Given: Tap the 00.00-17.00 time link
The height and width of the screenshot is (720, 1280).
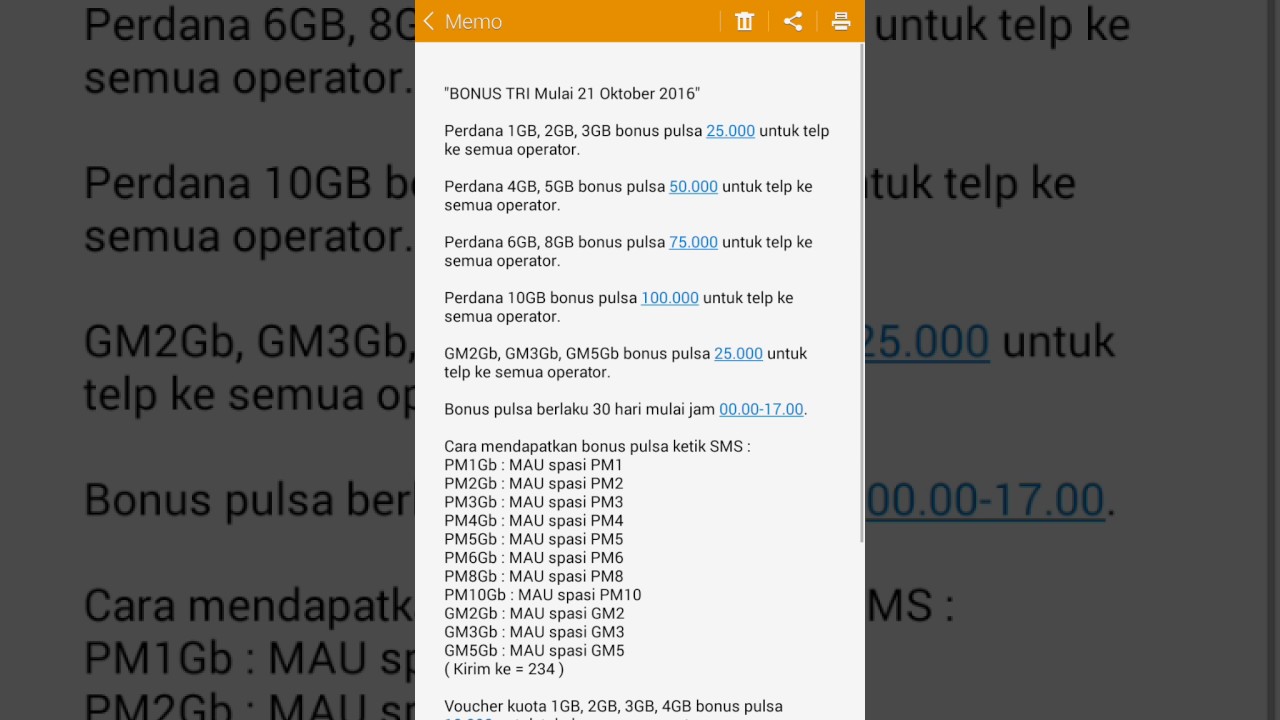Looking at the screenshot, I should 761,410.
